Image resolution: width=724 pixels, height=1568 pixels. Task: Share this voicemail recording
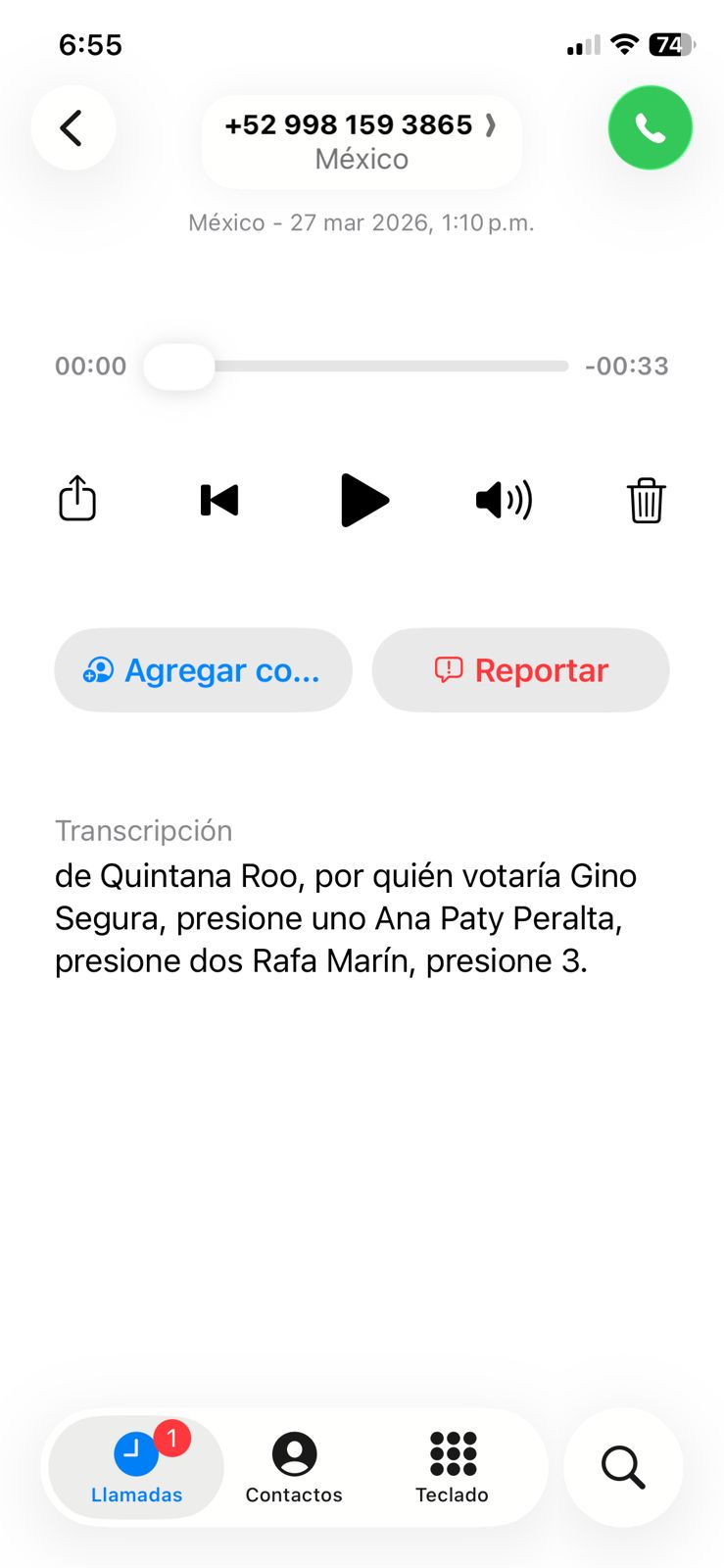[77, 499]
